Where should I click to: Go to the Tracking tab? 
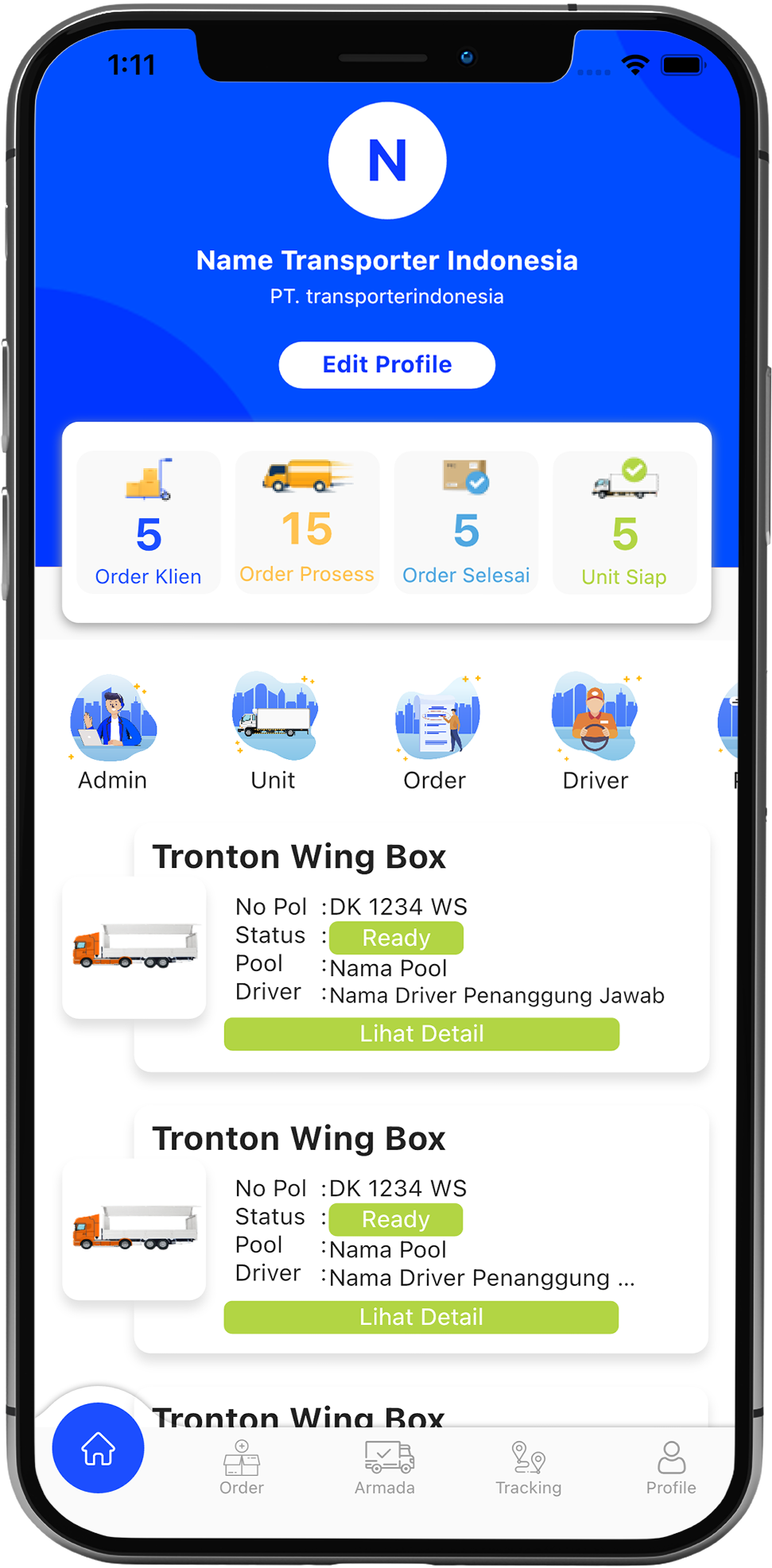click(x=529, y=1468)
